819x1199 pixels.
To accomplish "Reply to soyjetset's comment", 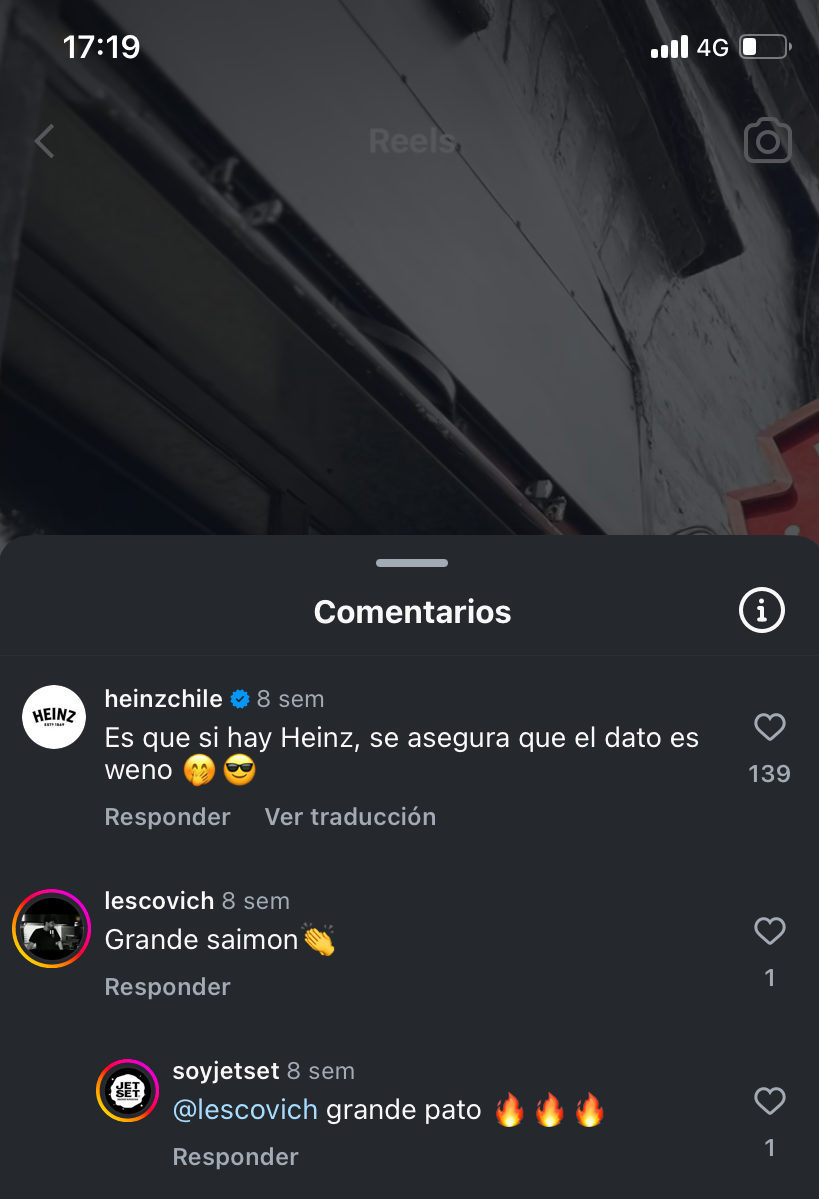I will click(235, 1157).
